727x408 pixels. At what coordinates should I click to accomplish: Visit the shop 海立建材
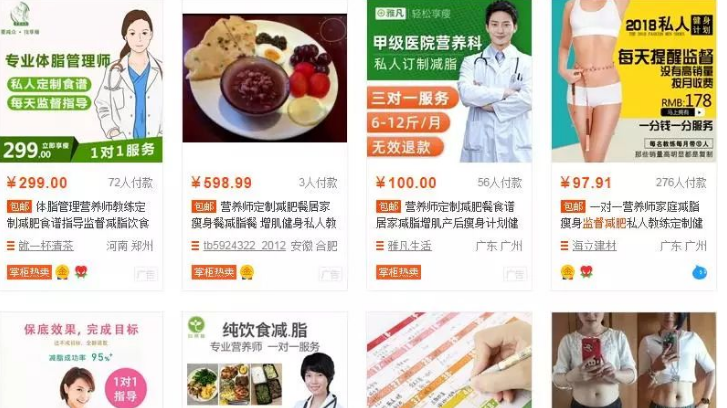(x=594, y=246)
